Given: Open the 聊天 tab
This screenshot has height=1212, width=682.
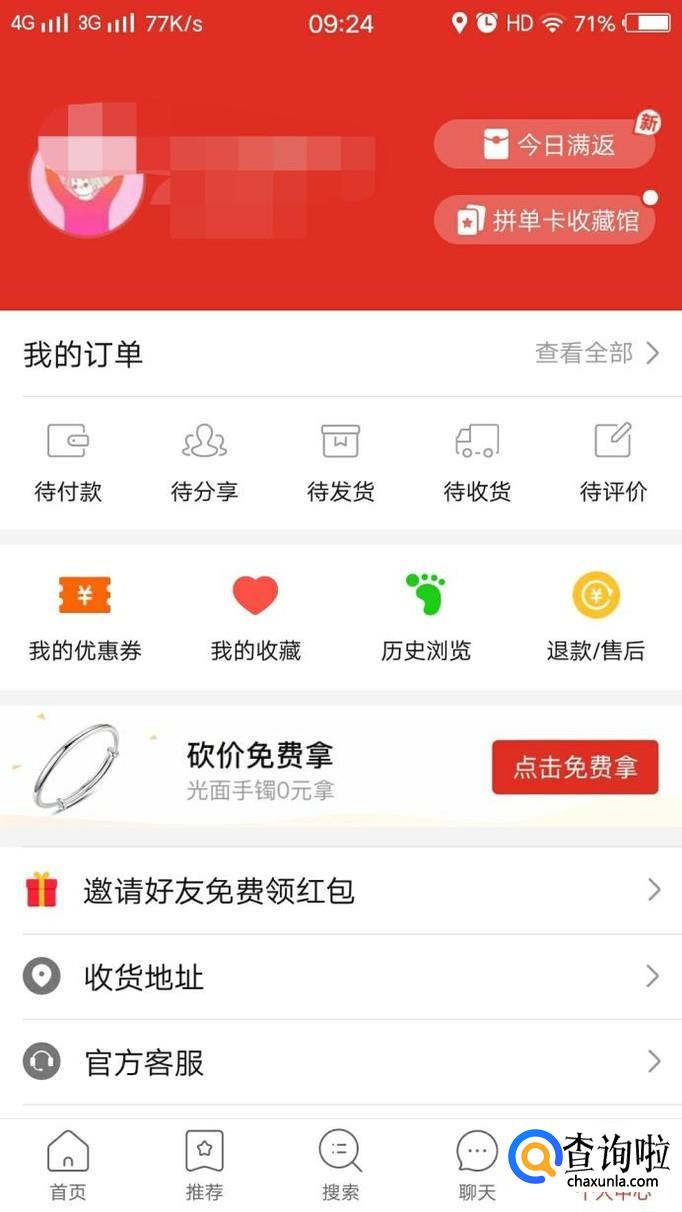Looking at the screenshot, I should coord(477,1166).
